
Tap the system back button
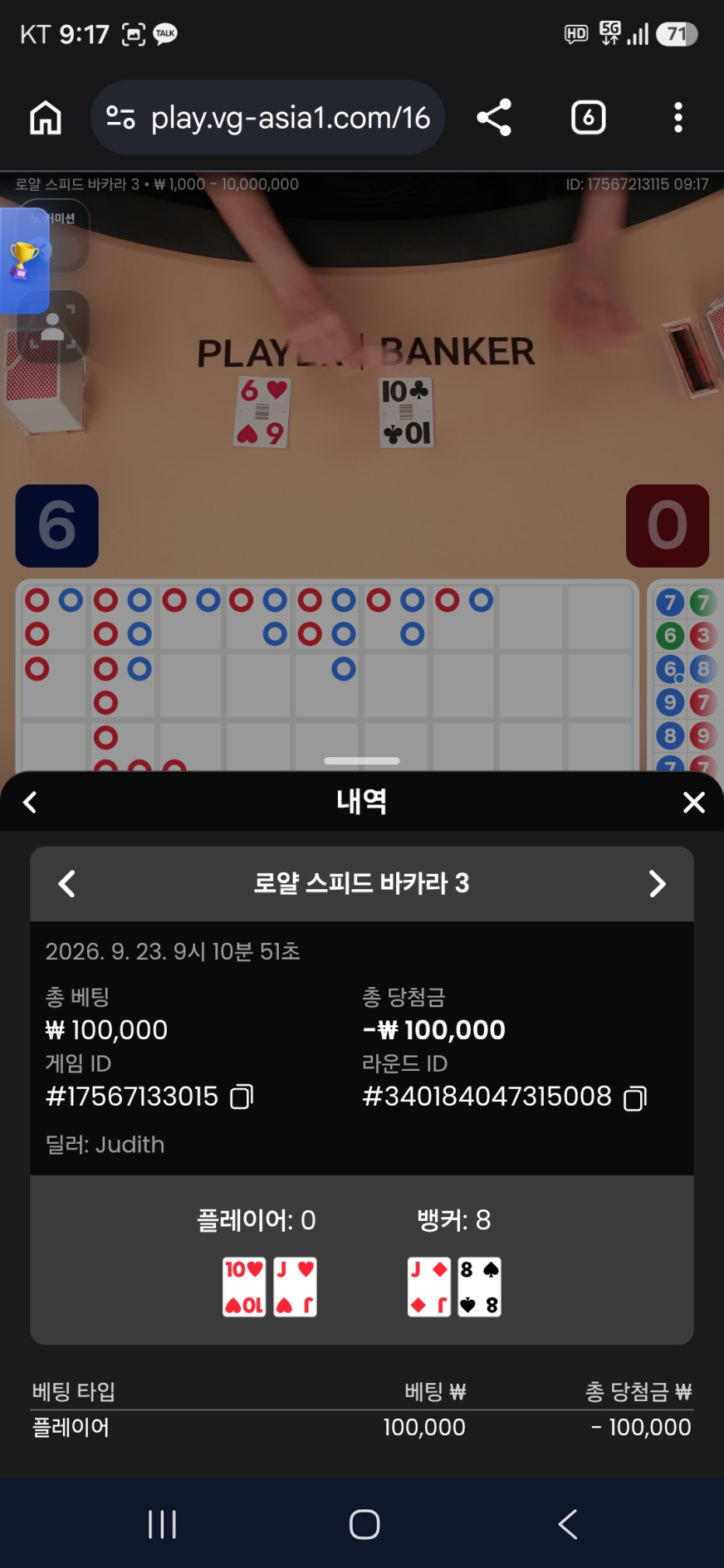point(568,1524)
